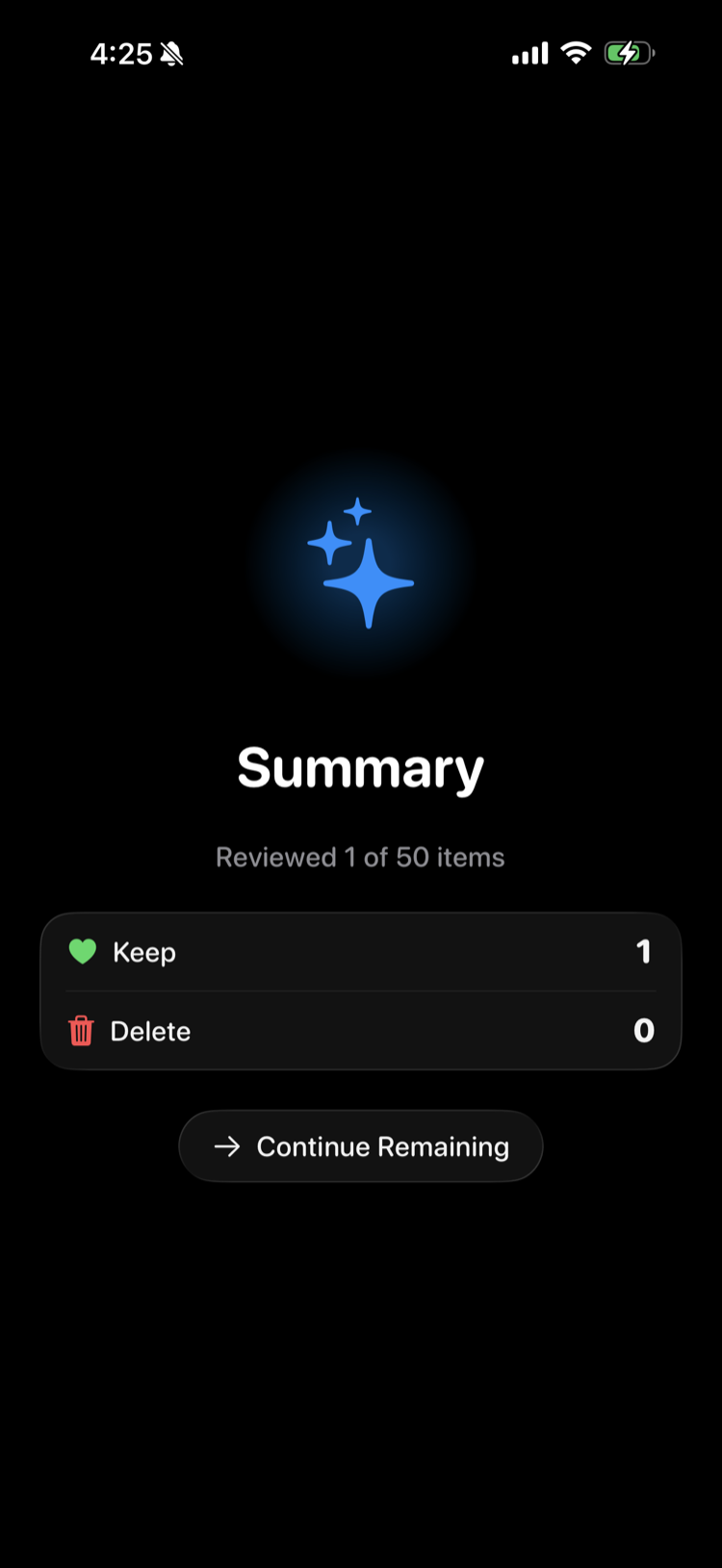The image size is (722, 1568).
Task: Tap the Delete count showing 0
Action: (645, 1030)
